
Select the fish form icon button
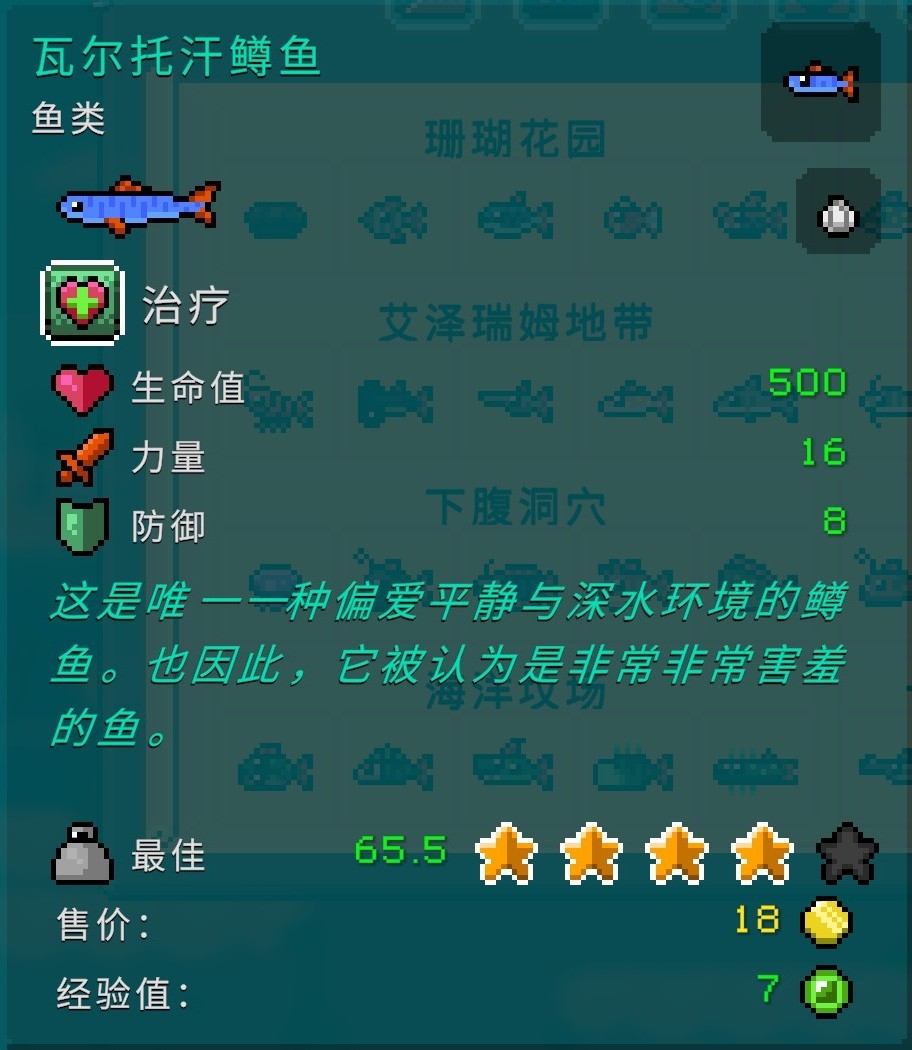click(820, 81)
